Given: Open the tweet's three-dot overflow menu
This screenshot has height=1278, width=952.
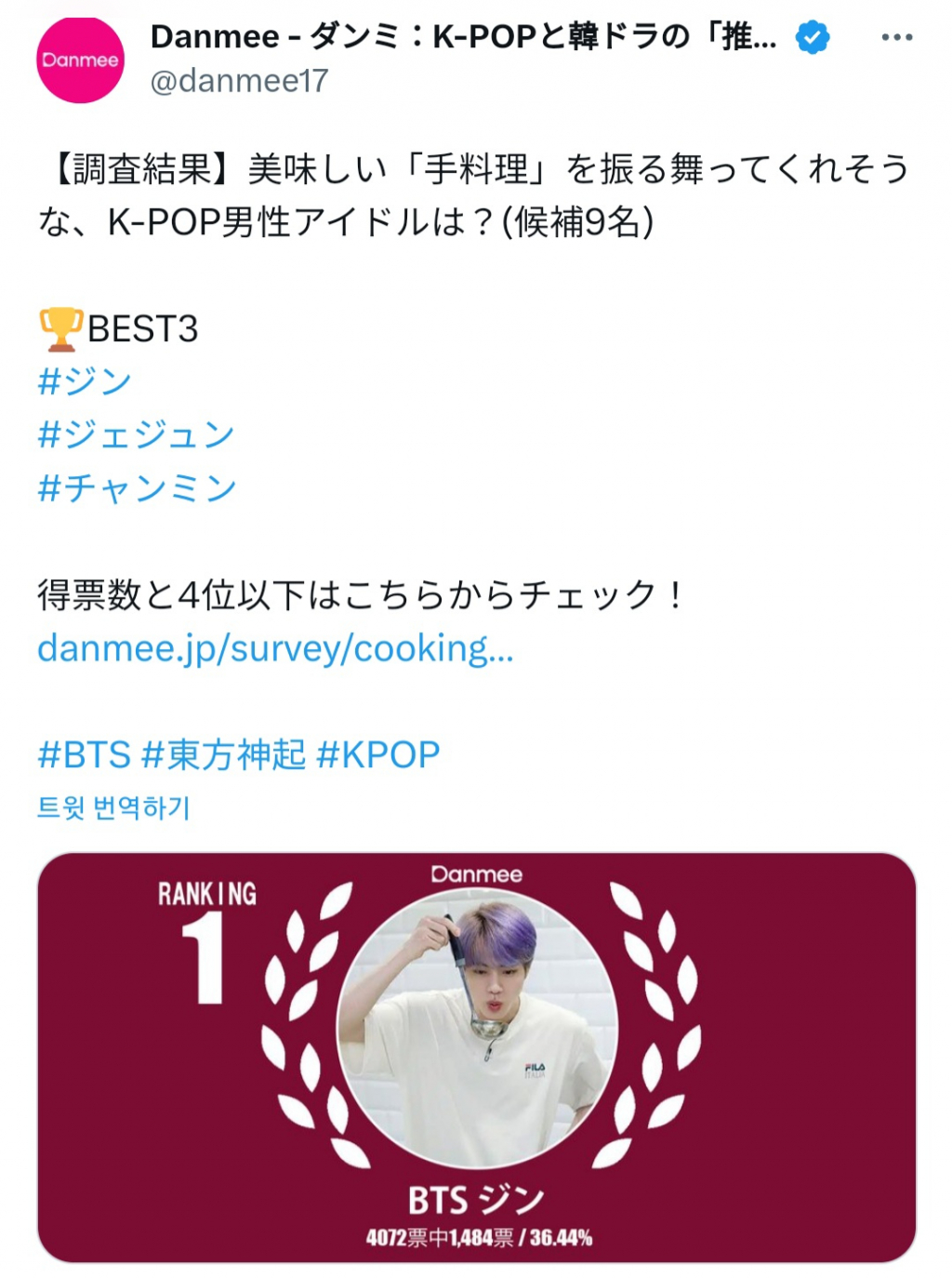Looking at the screenshot, I should [x=896, y=37].
